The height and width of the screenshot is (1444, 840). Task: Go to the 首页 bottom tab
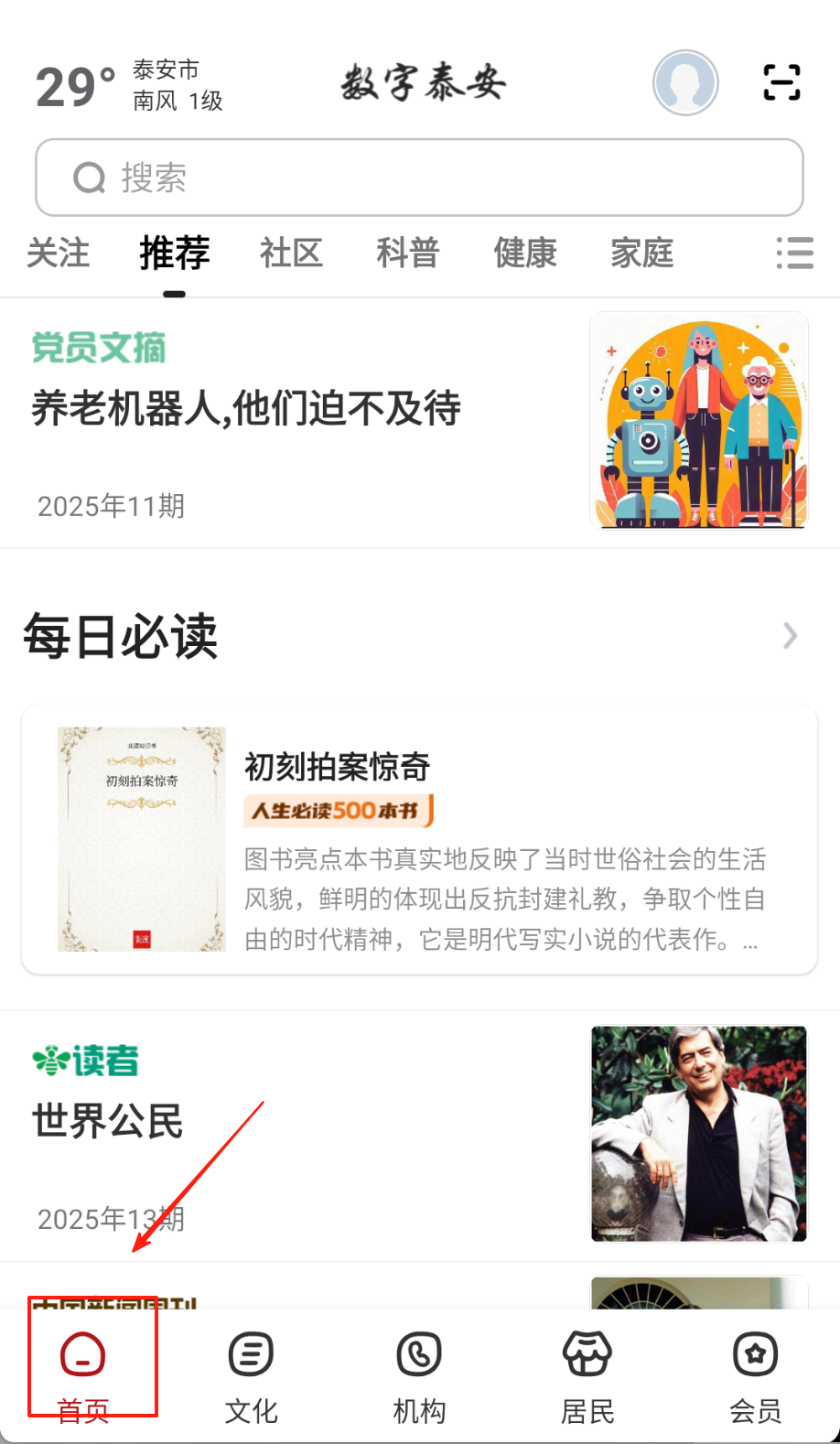tap(83, 1373)
